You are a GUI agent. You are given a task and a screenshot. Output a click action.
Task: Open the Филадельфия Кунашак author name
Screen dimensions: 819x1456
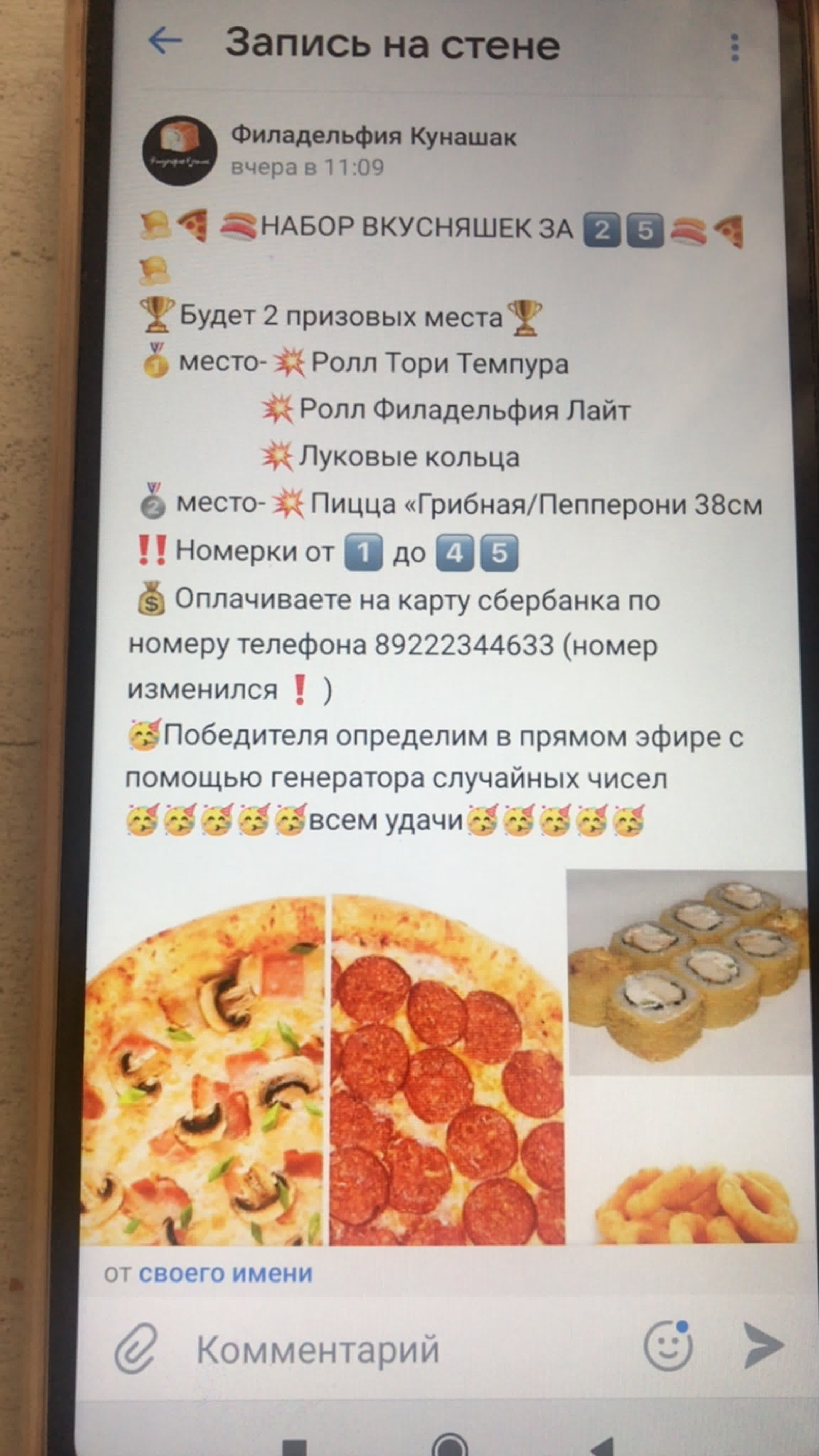[x=373, y=136]
